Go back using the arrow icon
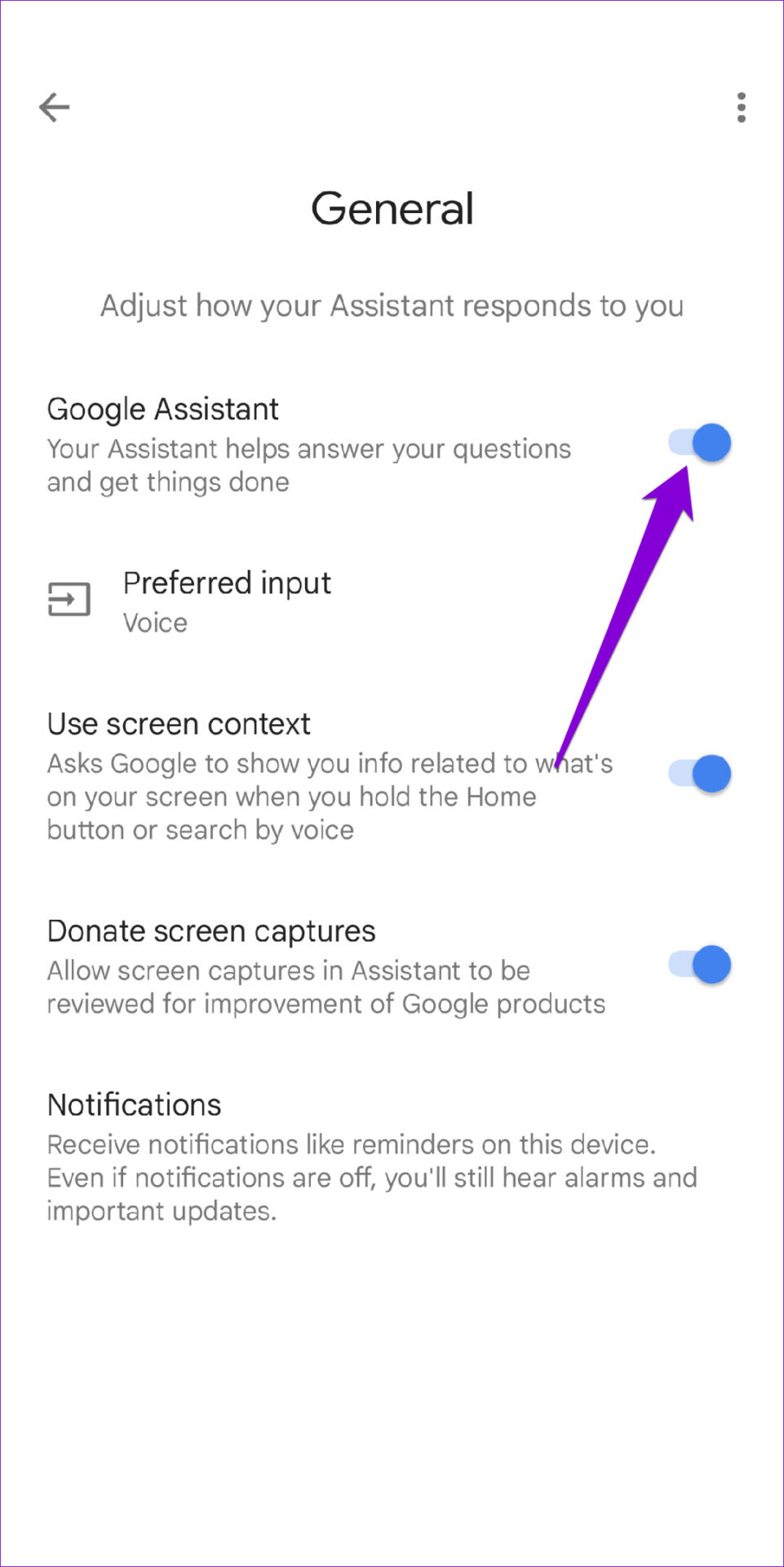The image size is (784, 1567). (x=55, y=107)
